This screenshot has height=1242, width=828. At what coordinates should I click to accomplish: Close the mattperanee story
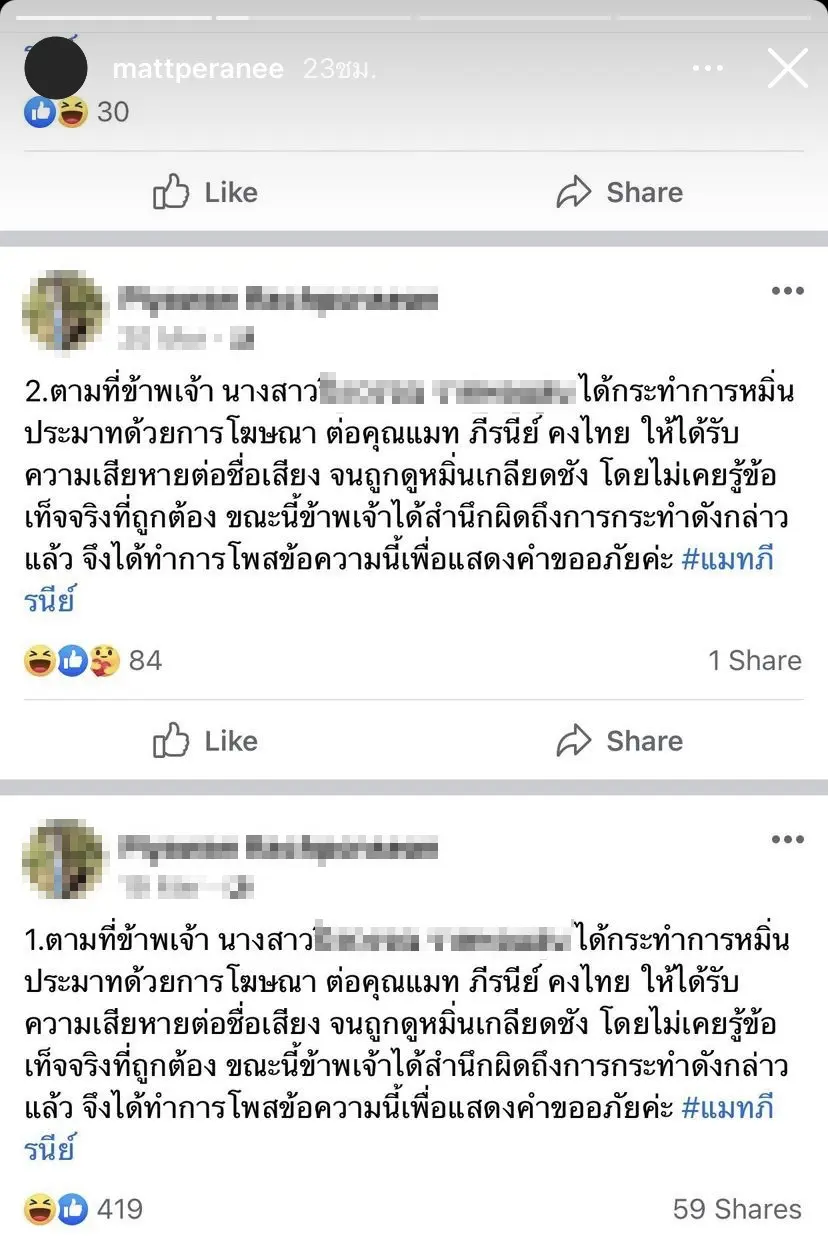(786, 69)
